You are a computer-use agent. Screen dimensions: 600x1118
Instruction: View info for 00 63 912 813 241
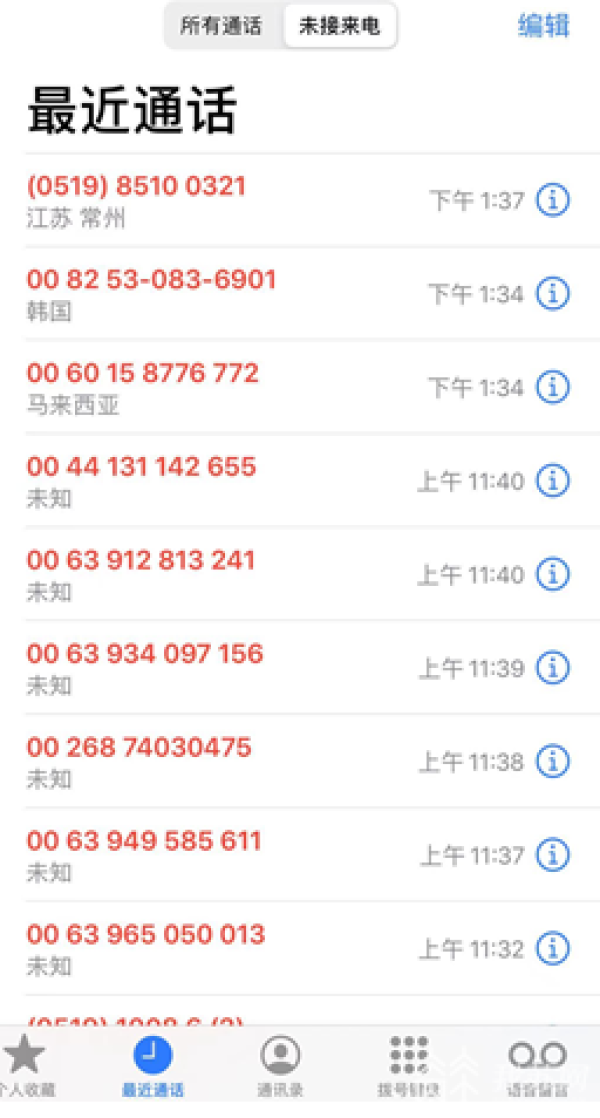[x=552, y=574]
